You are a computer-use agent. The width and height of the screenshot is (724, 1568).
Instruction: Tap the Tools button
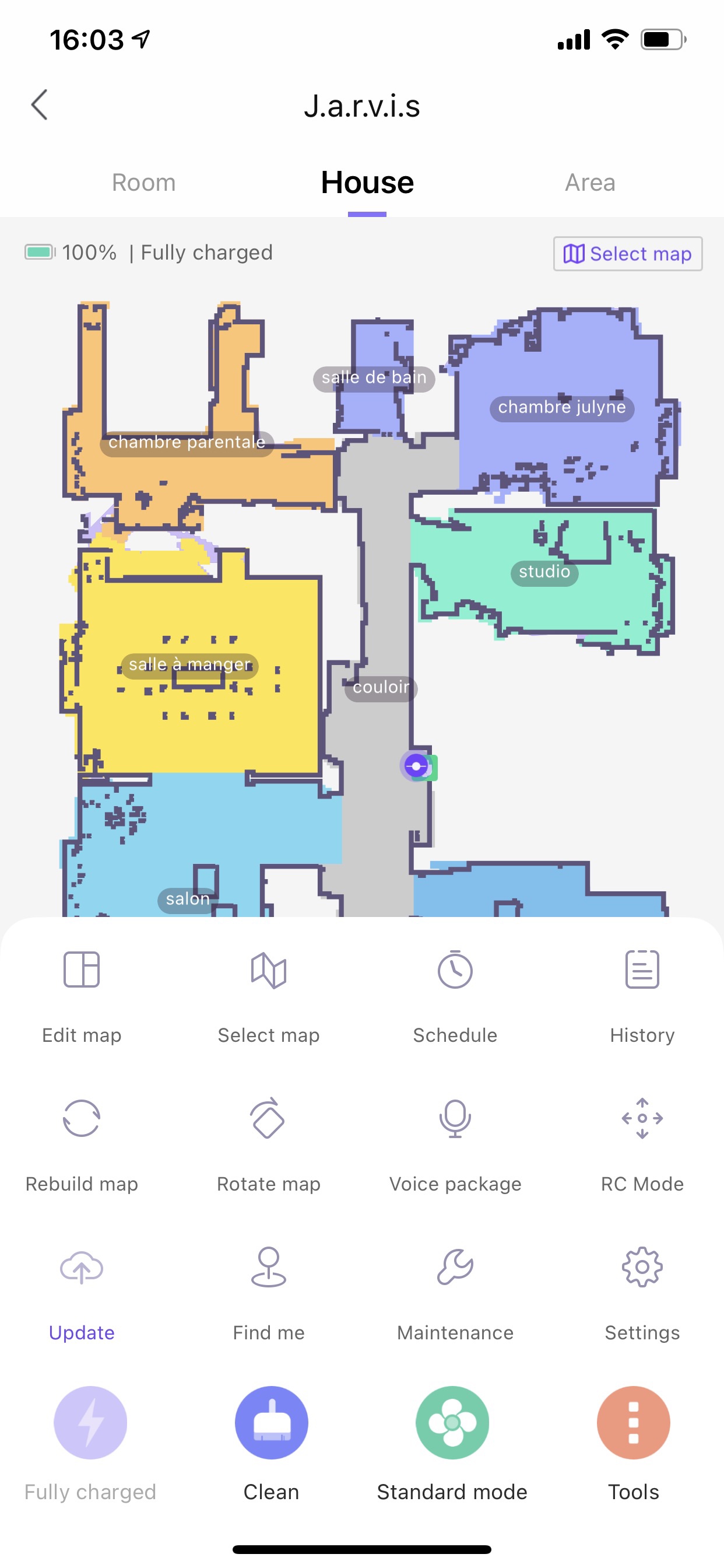pos(633,1423)
